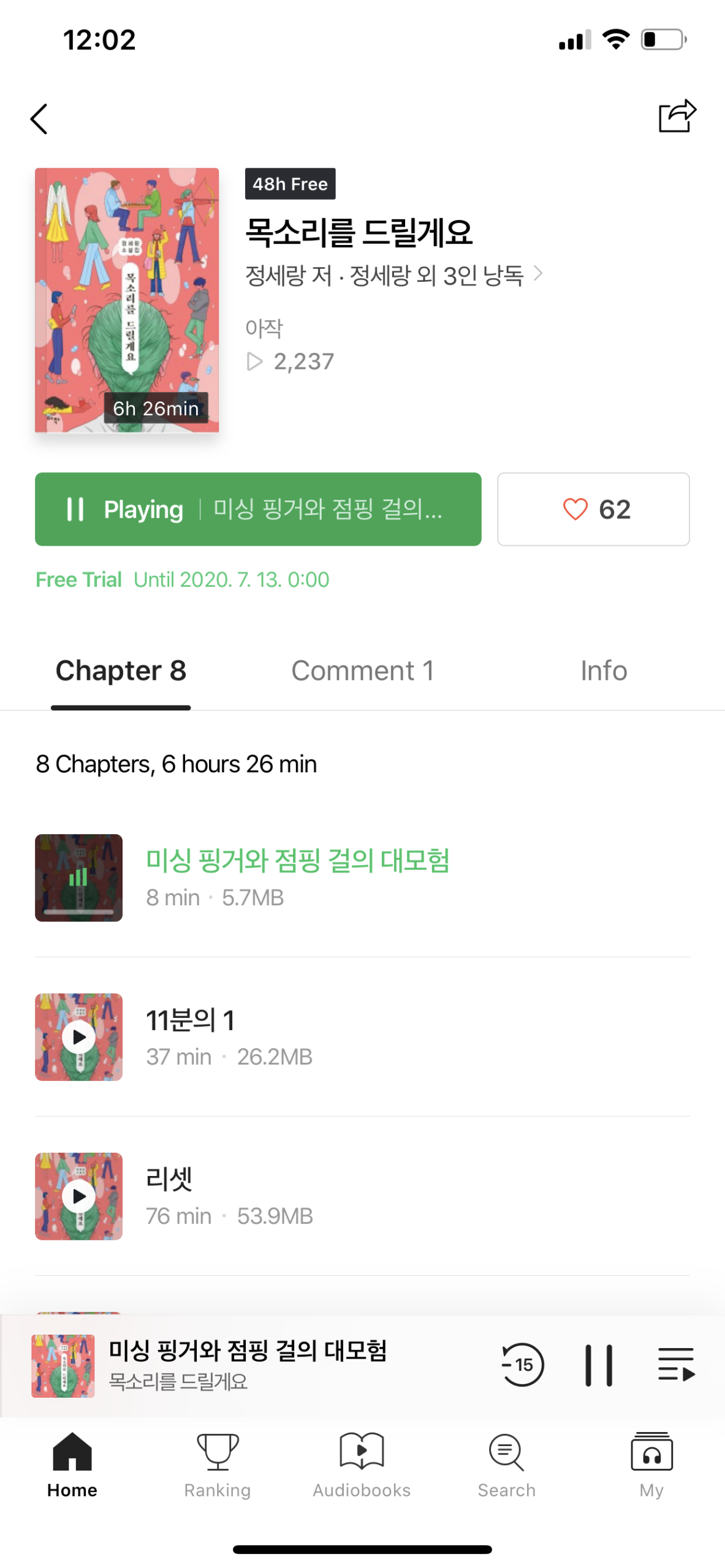Adjust the chapter playback progress bar
This screenshot has width=725, height=1568.
click(78, 912)
